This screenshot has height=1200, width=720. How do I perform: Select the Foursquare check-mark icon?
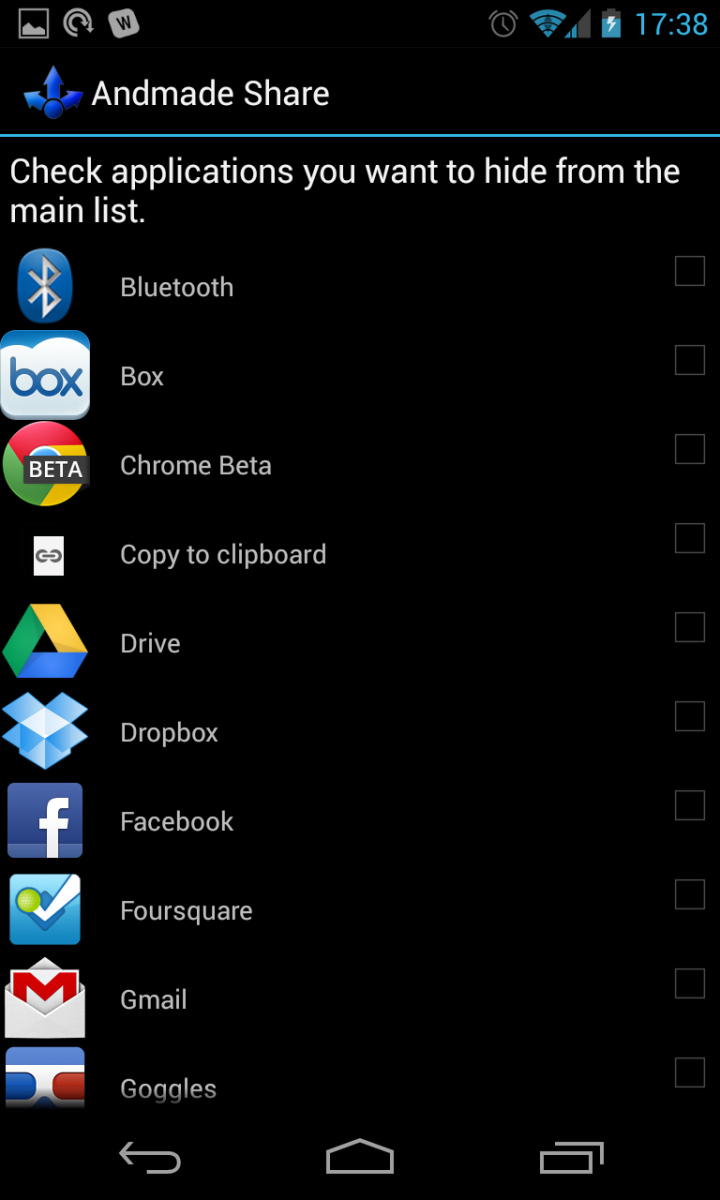(x=45, y=909)
